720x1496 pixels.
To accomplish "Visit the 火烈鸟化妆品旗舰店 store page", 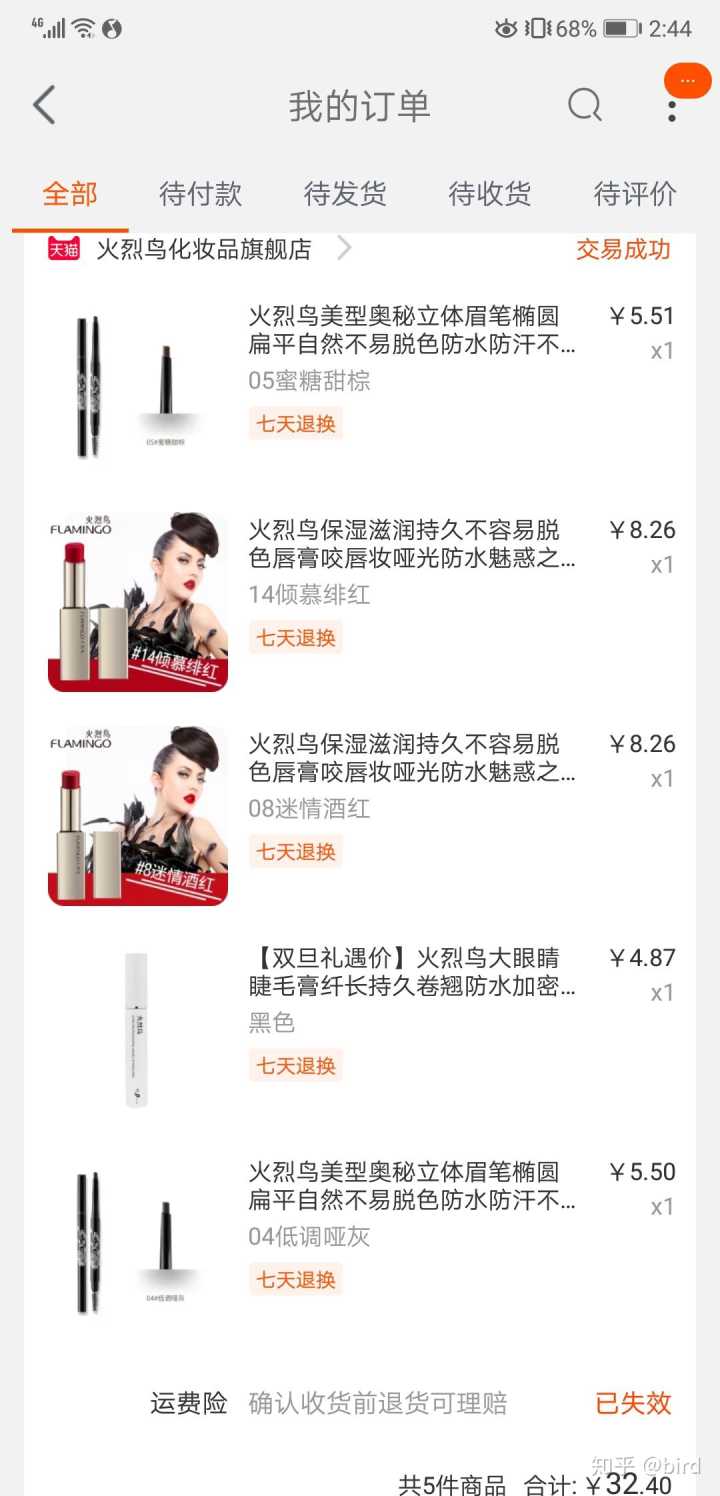I will click(204, 249).
